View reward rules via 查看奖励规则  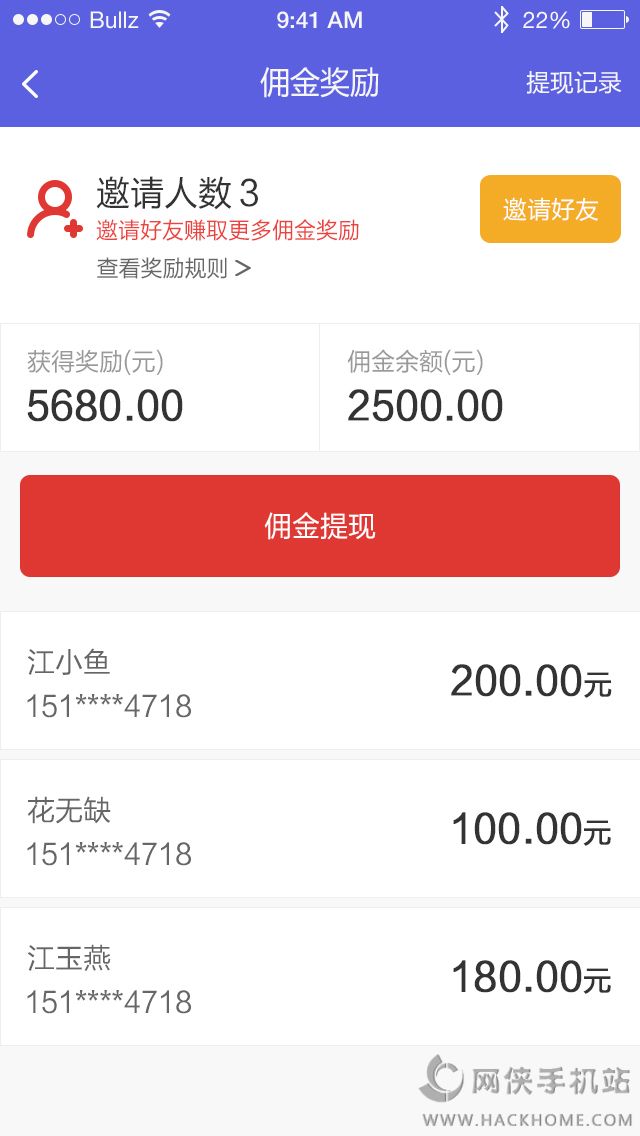[173, 268]
